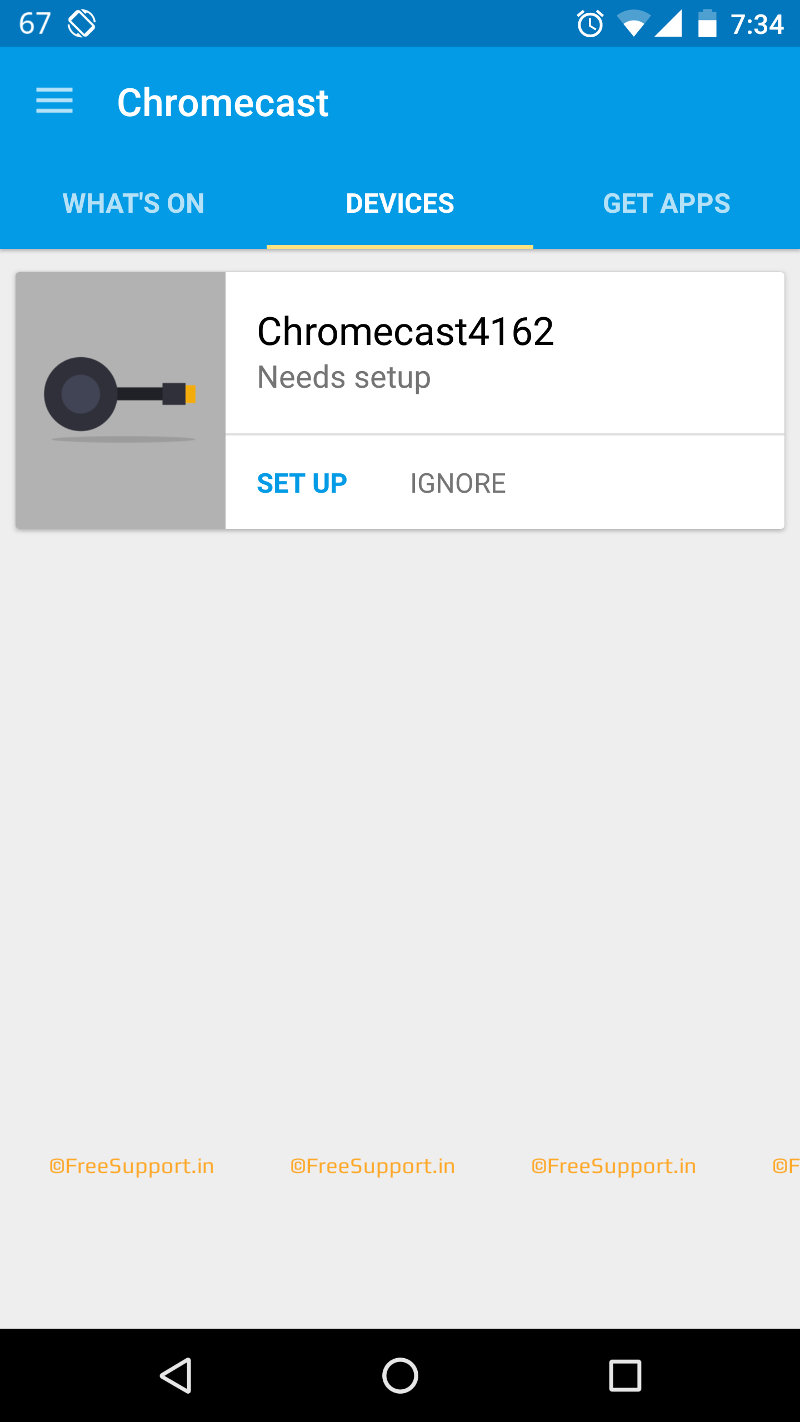Screen dimensions: 800x1422
Task: Go back using the system back button
Action: coord(175,1376)
